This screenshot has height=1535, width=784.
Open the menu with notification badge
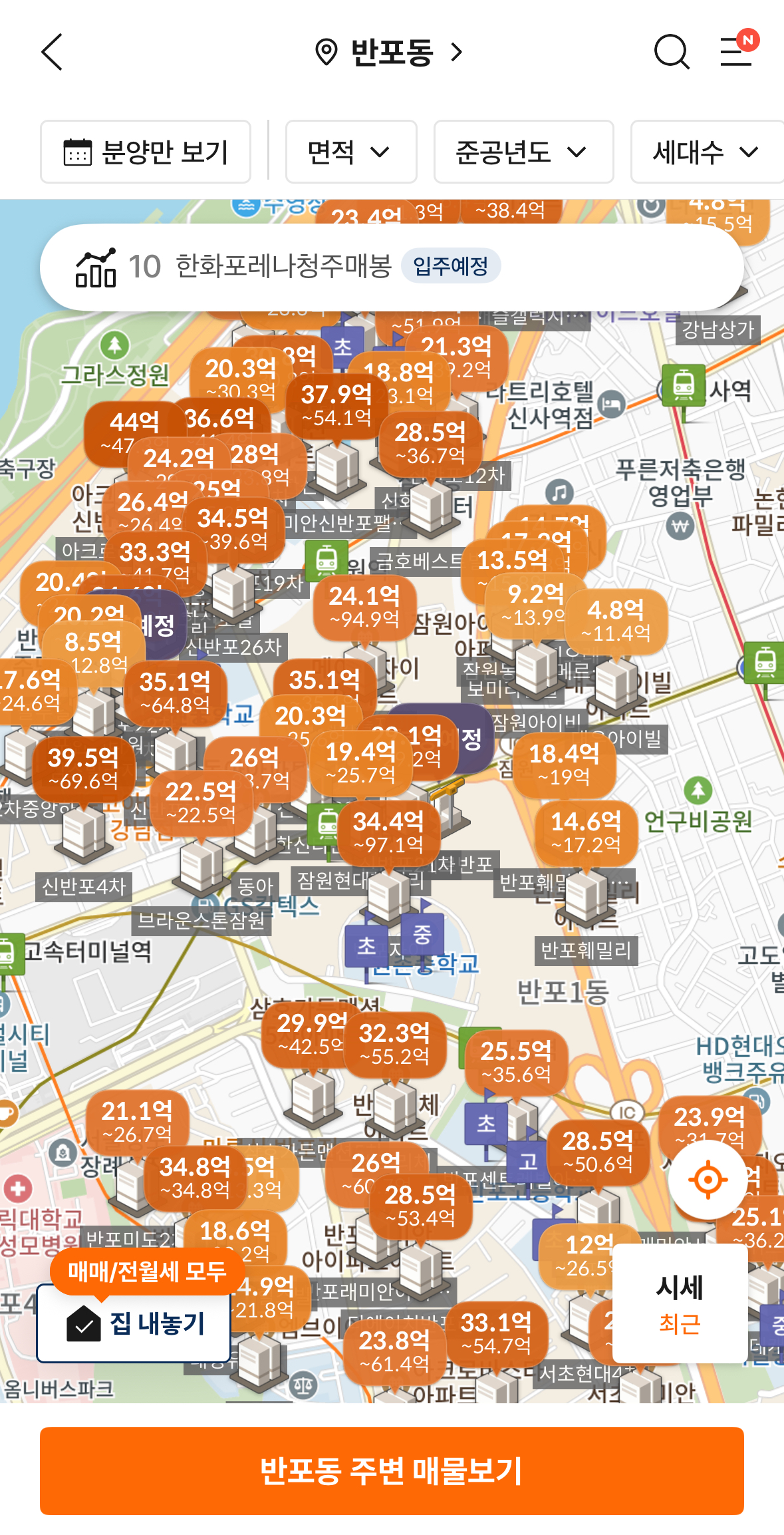[737, 51]
